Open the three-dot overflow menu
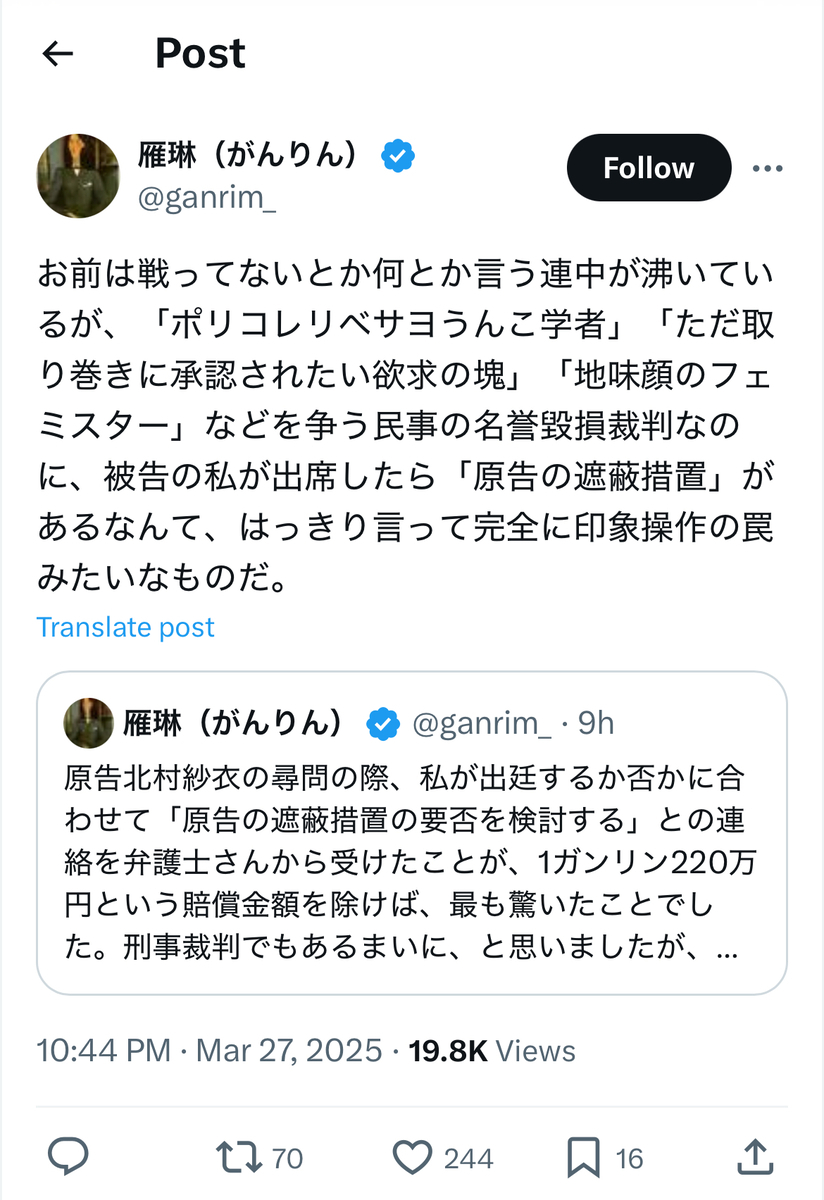Image resolution: width=824 pixels, height=1200 pixels. (x=767, y=169)
